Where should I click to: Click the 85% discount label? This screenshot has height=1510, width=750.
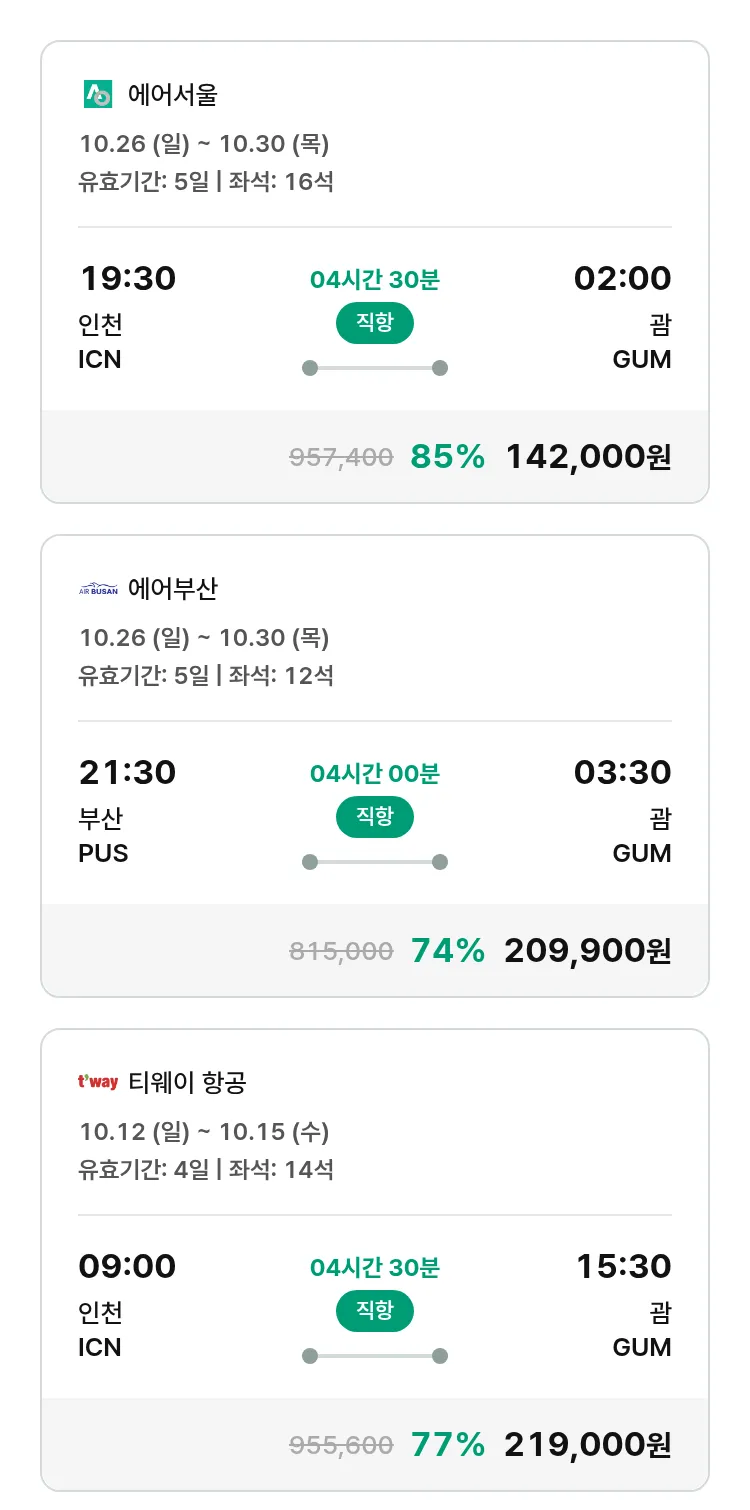446,456
